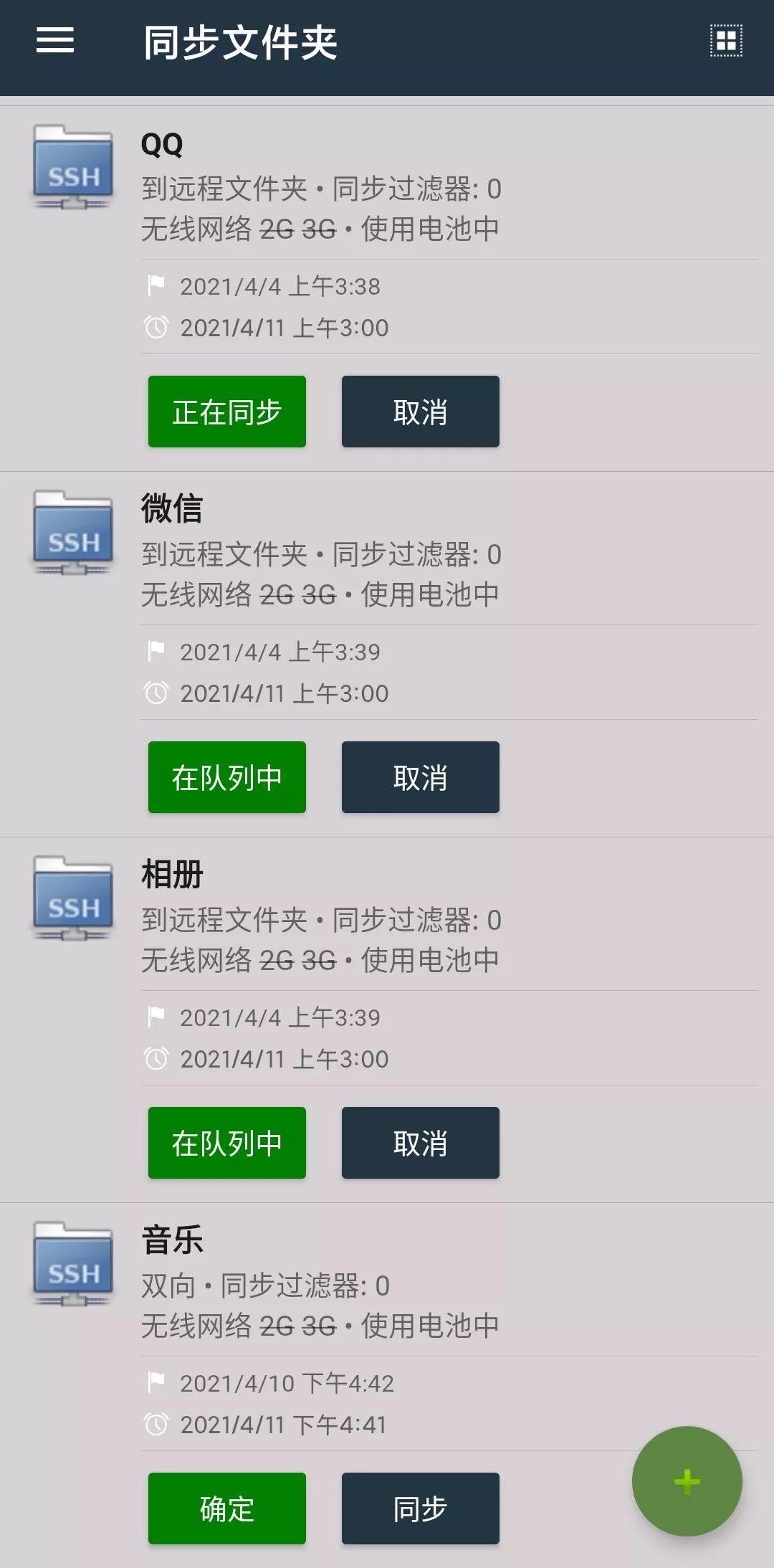Start syncing 音乐 with the 同步 button
This screenshot has width=774, height=1568.
point(420,1508)
